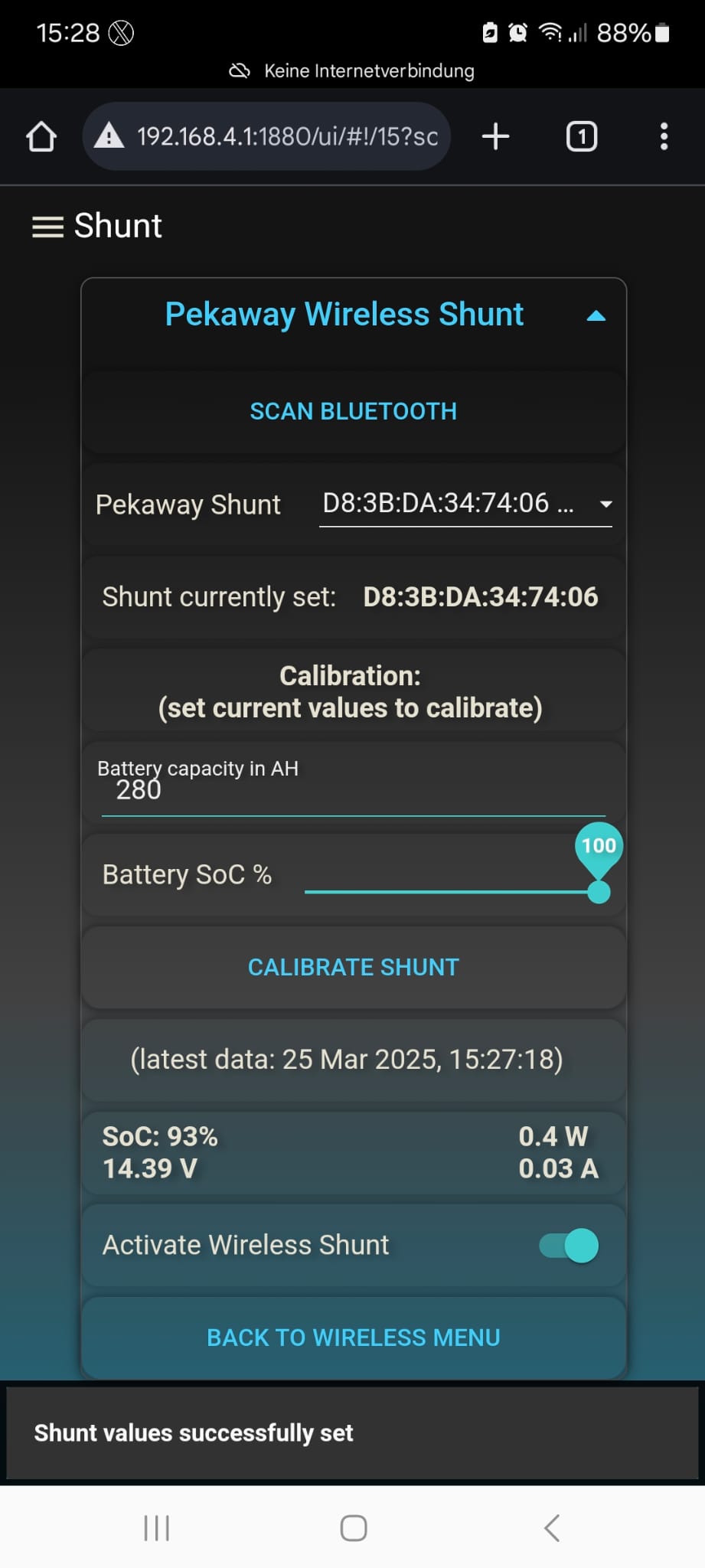The height and width of the screenshot is (1568, 705).
Task: Tap Calibrate Shunt
Action: click(x=354, y=968)
